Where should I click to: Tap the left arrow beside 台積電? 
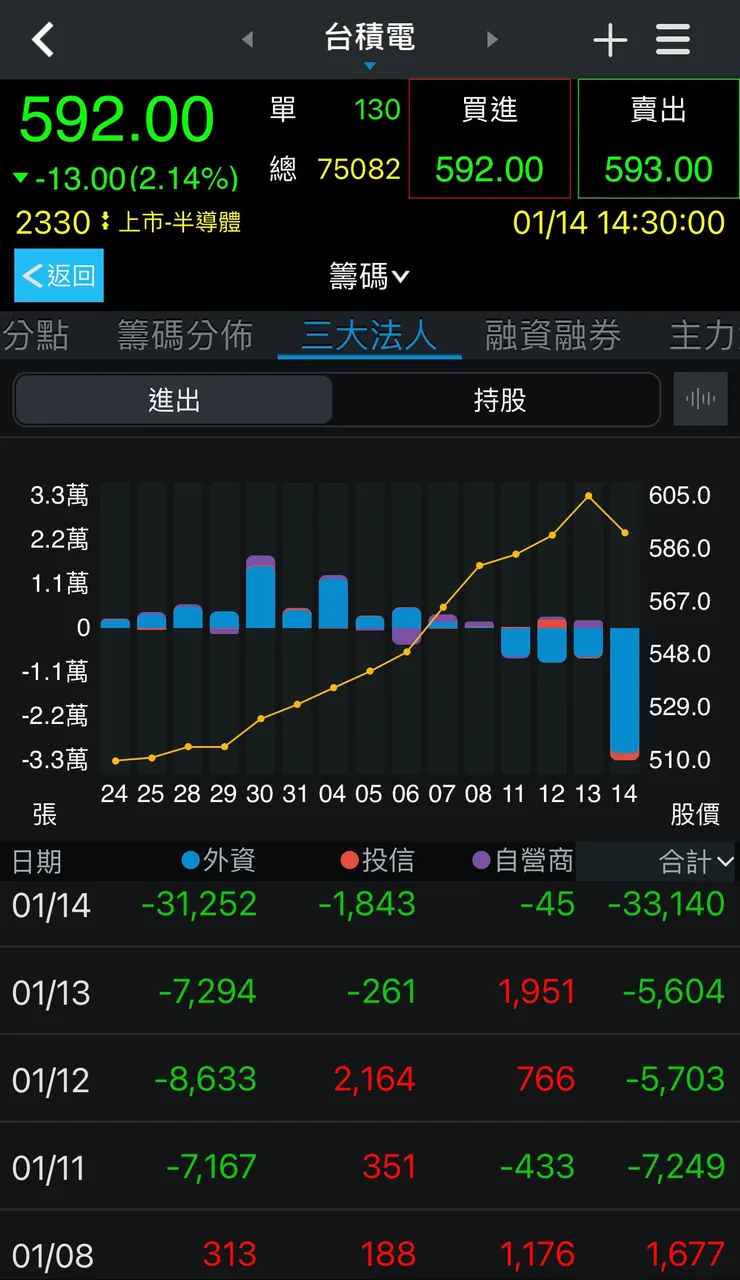[x=247, y=40]
